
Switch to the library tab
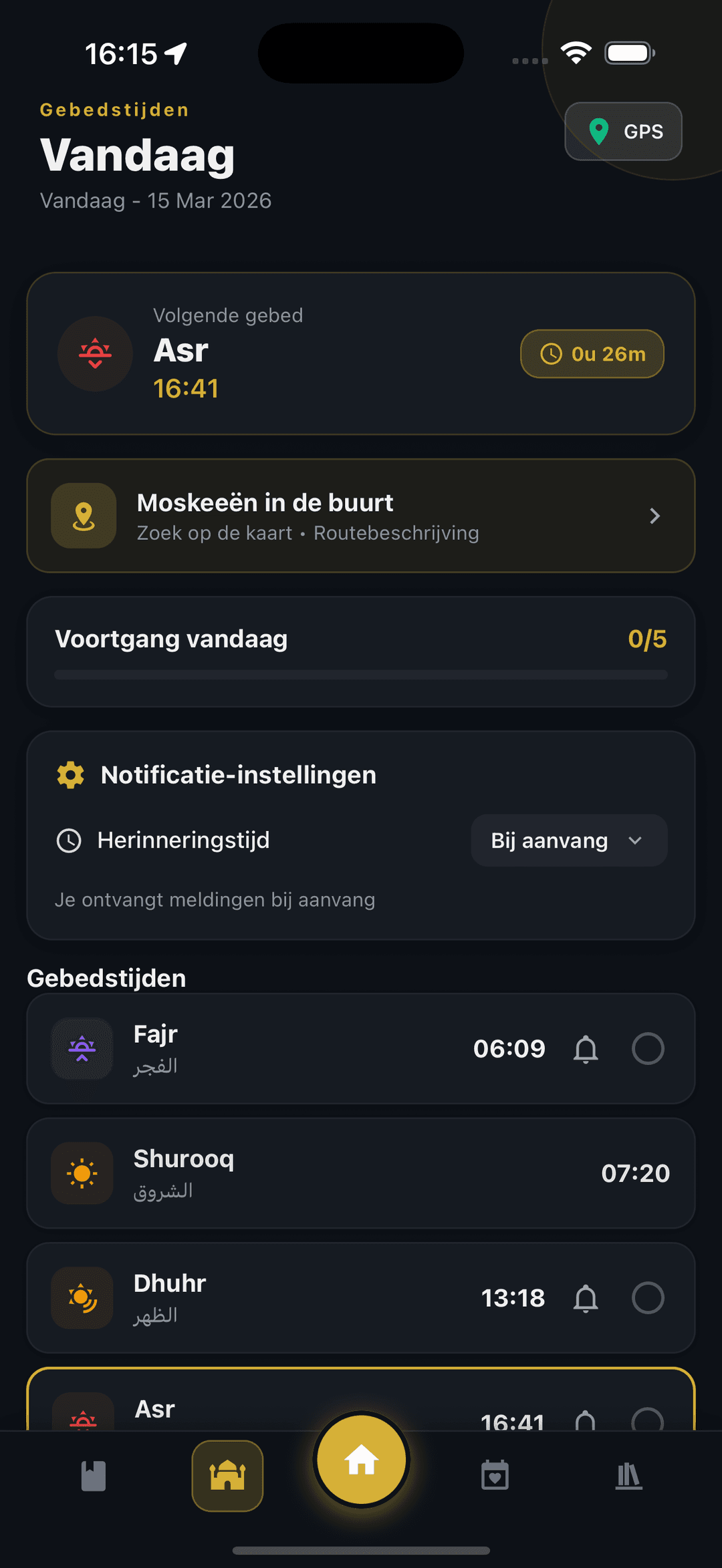tap(628, 1476)
